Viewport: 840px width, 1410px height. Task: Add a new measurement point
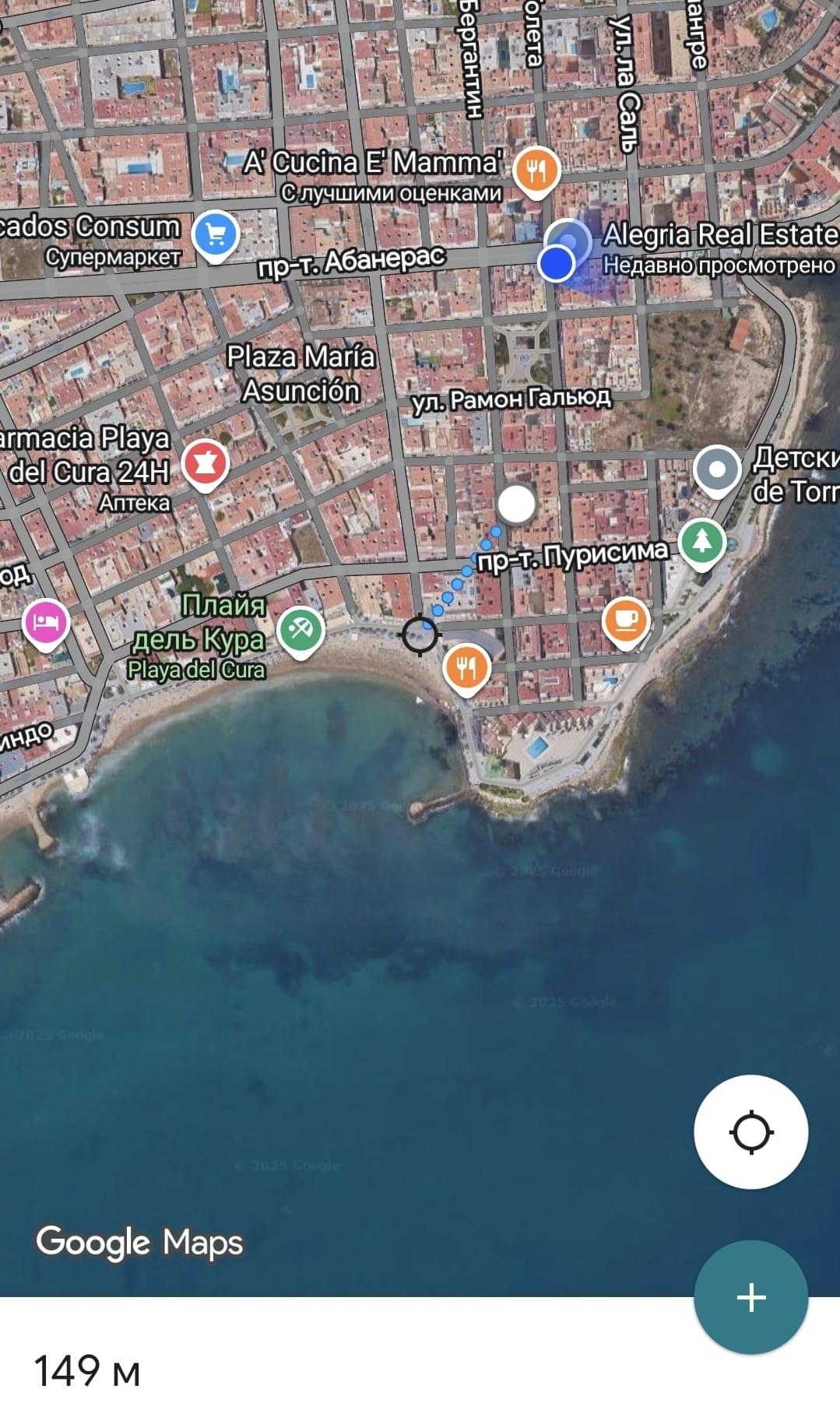coord(750,1297)
